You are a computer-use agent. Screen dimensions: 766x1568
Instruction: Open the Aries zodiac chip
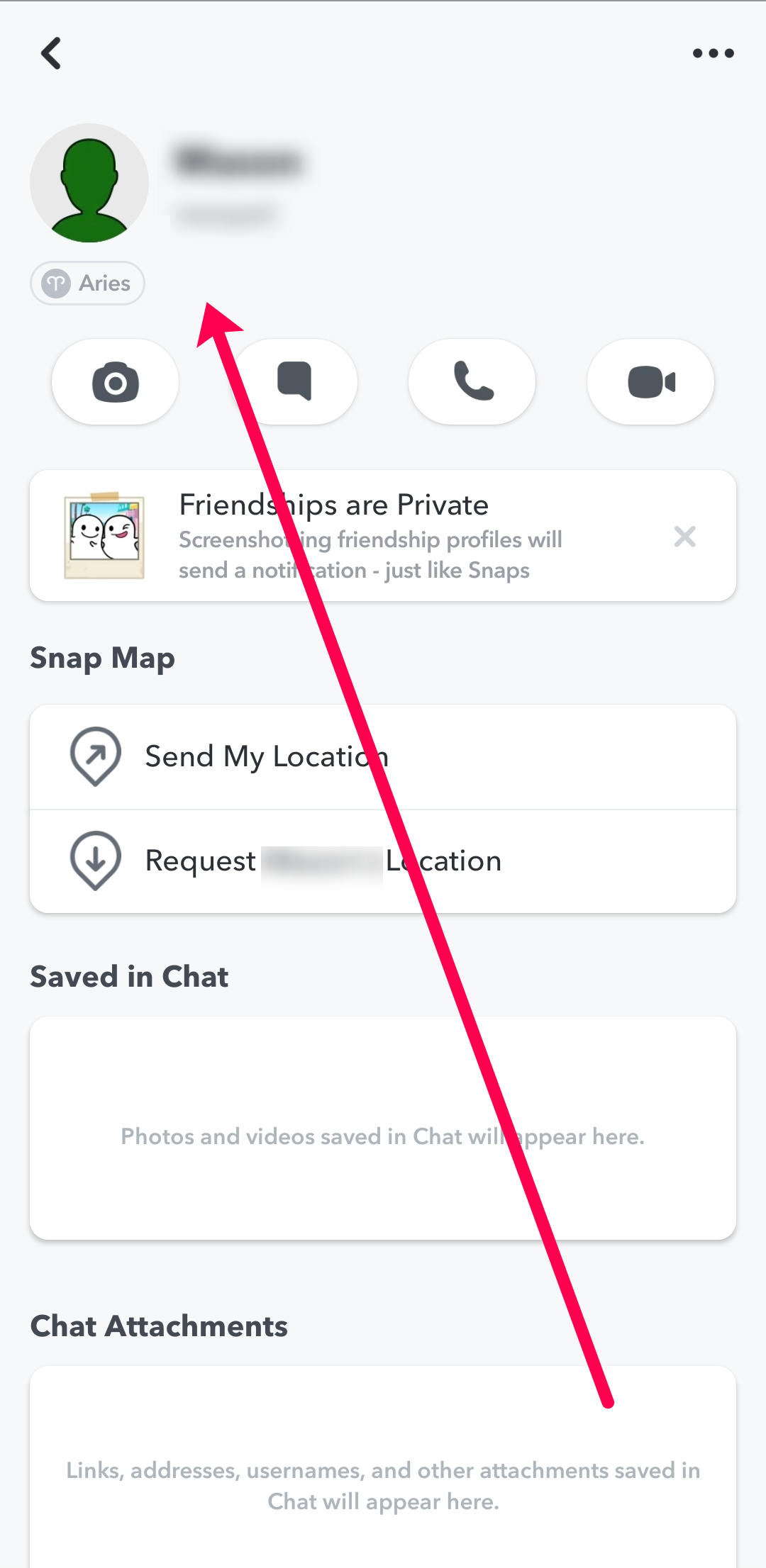87,284
